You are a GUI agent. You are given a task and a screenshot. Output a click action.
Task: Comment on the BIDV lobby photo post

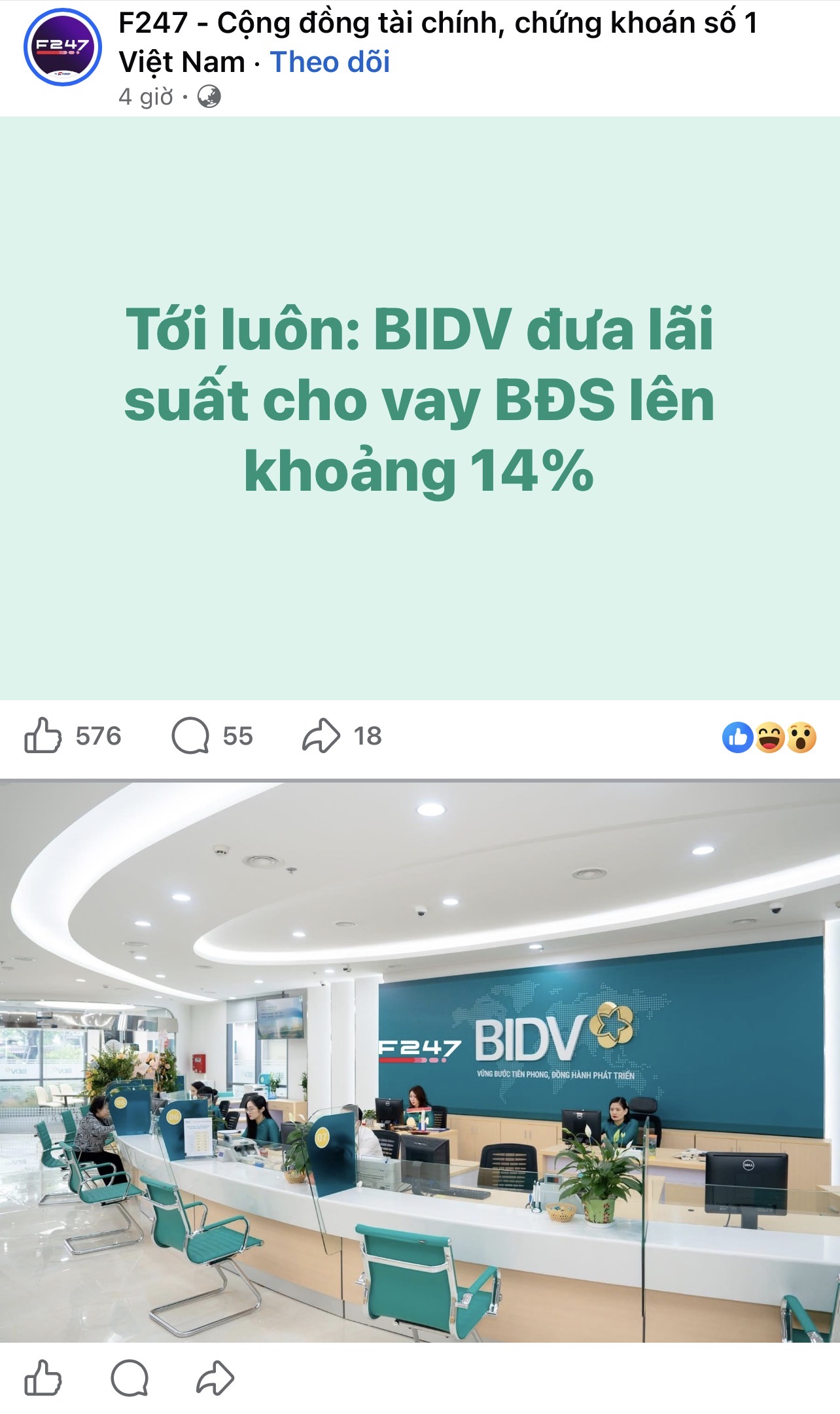pyautogui.click(x=130, y=1377)
